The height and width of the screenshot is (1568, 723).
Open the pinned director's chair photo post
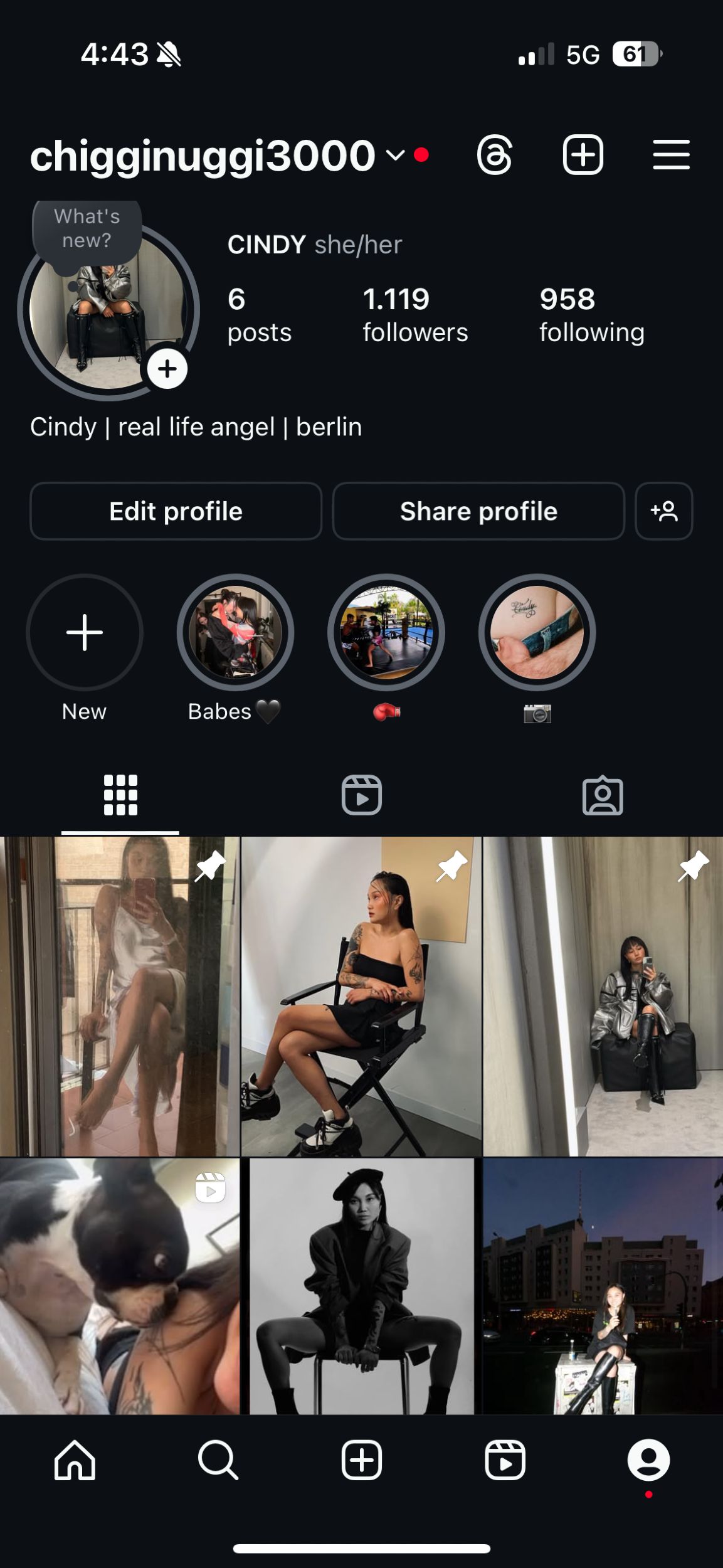(361, 996)
